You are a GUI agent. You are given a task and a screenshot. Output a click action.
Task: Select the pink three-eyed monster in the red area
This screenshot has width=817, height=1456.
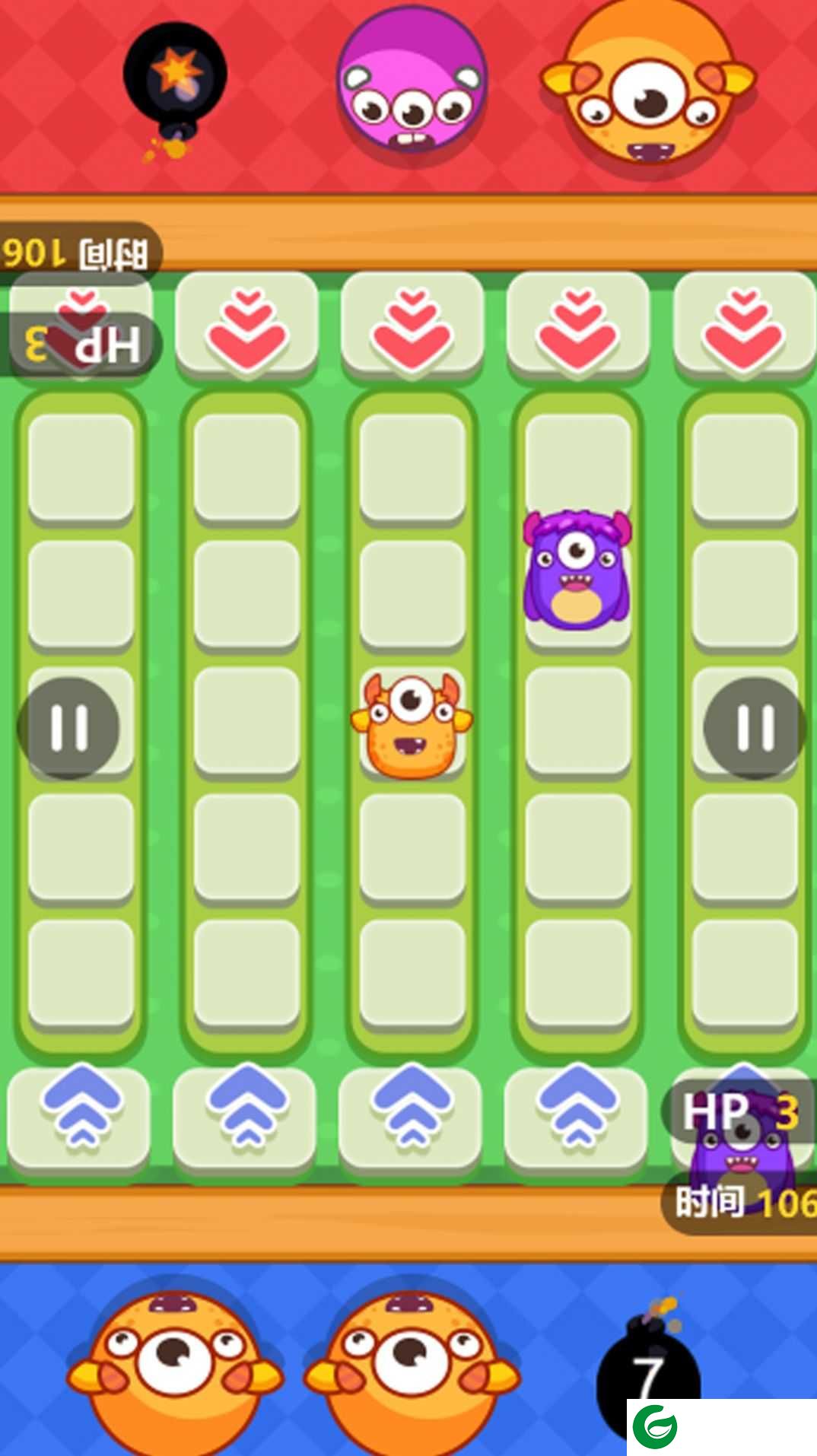412,82
